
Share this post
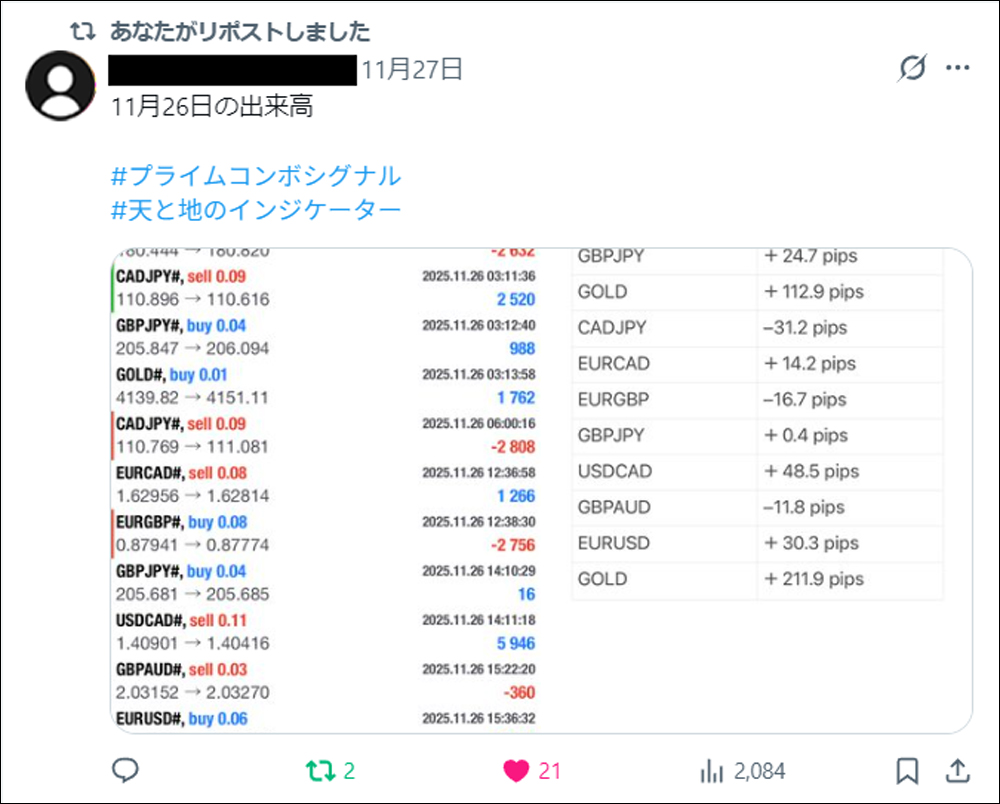957,771
